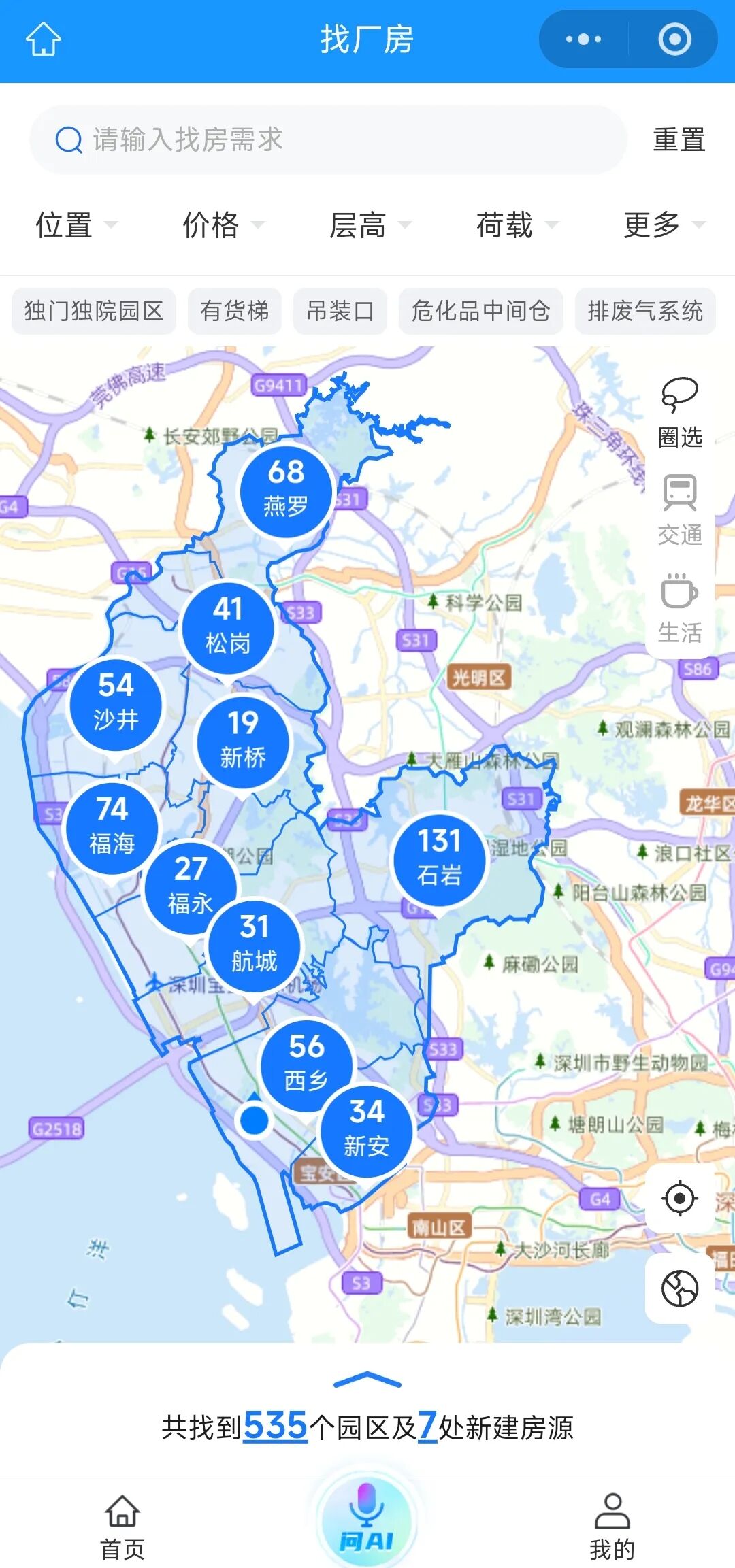Image resolution: width=735 pixels, height=1568 pixels.
Task: Open the 层高 filter dropdown
Action: (x=369, y=225)
